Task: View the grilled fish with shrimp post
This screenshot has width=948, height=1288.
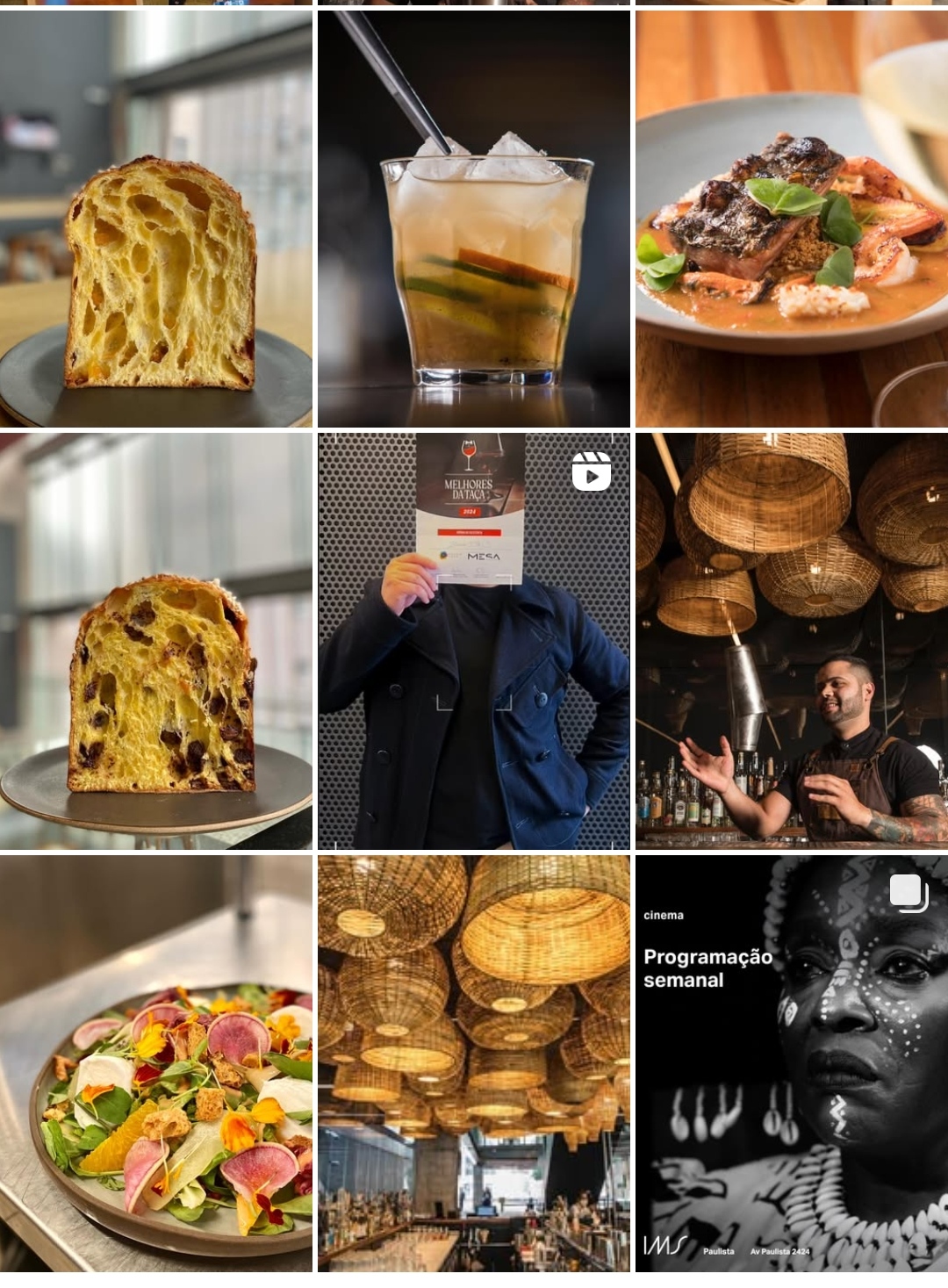Action: (x=792, y=219)
